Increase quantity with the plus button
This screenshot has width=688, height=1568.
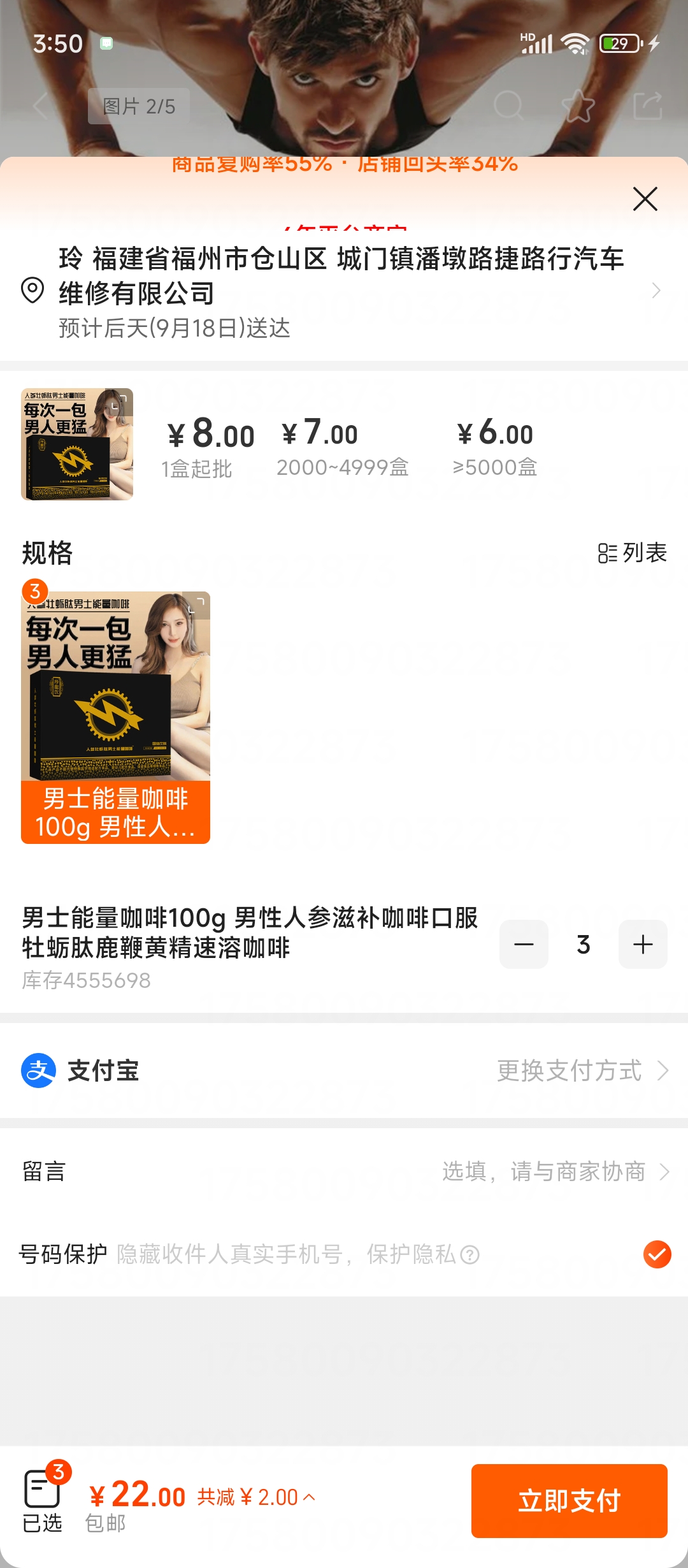[x=643, y=944]
